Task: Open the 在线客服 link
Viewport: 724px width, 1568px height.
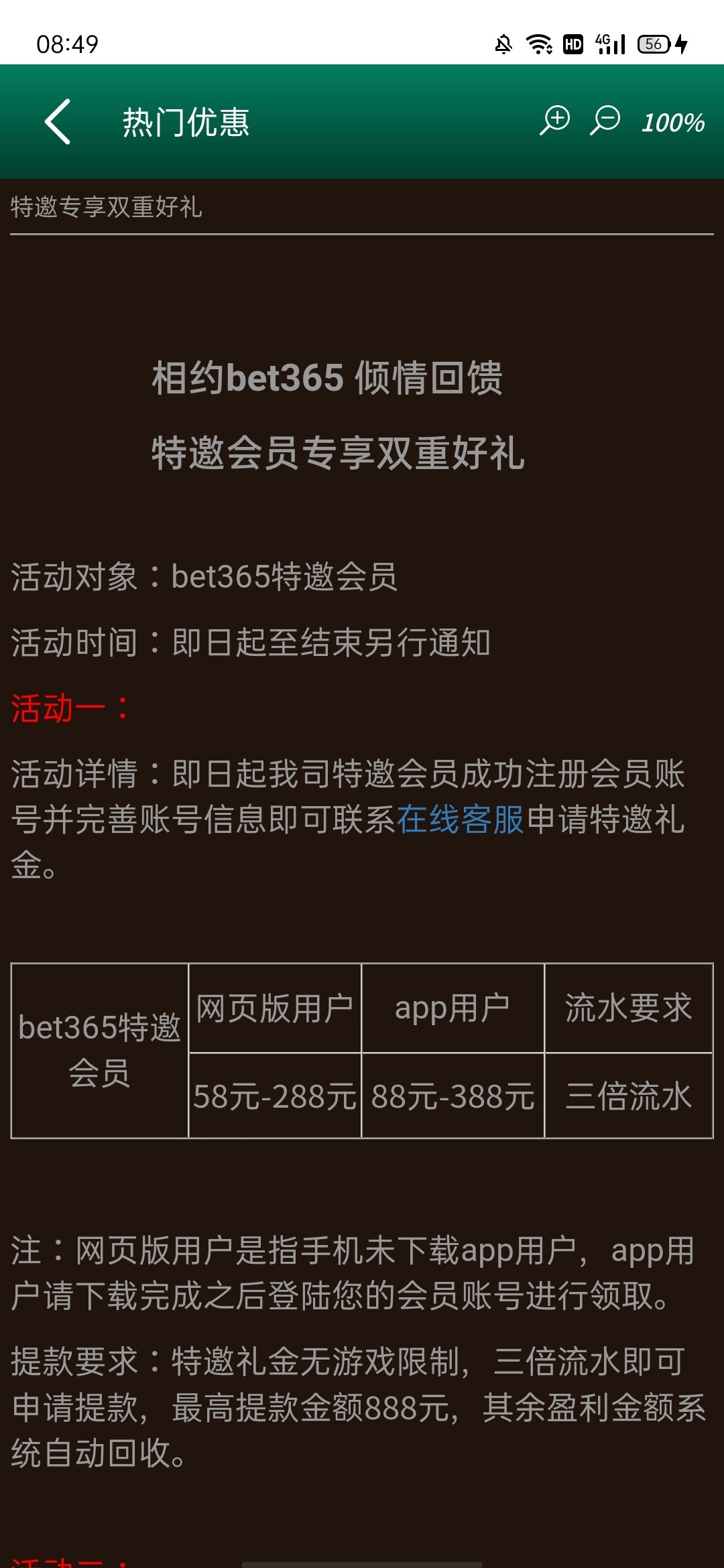Action: pyautogui.click(x=460, y=820)
